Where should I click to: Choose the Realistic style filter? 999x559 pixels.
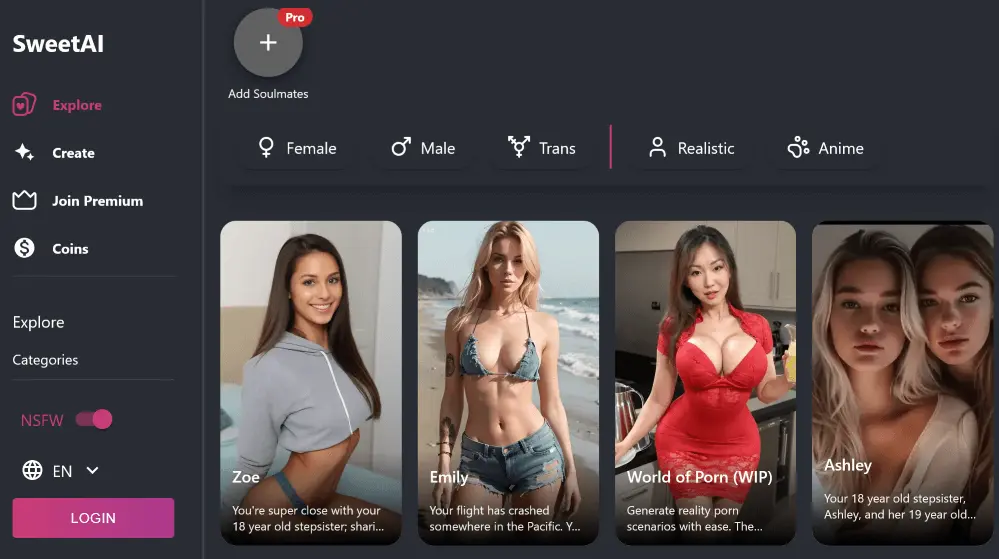click(691, 148)
